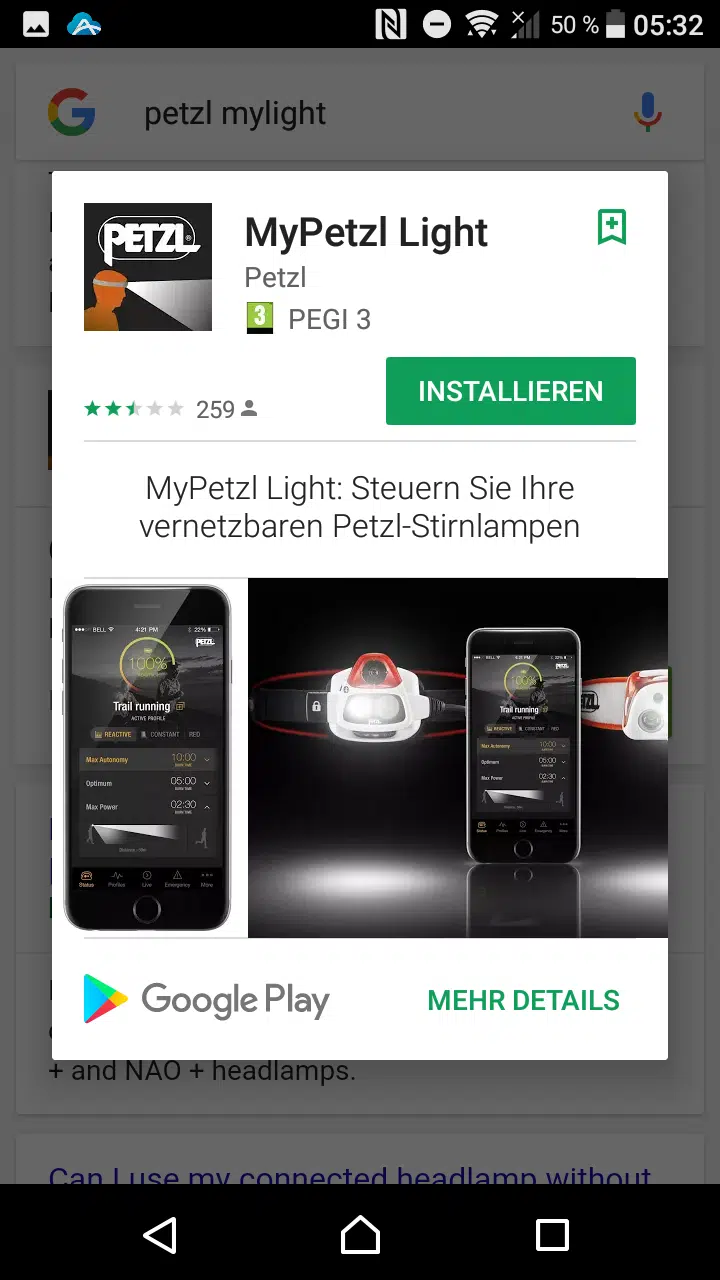Install the MyPetzl Light app
The width and height of the screenshot is (720, 1280).
coord(510,391)
